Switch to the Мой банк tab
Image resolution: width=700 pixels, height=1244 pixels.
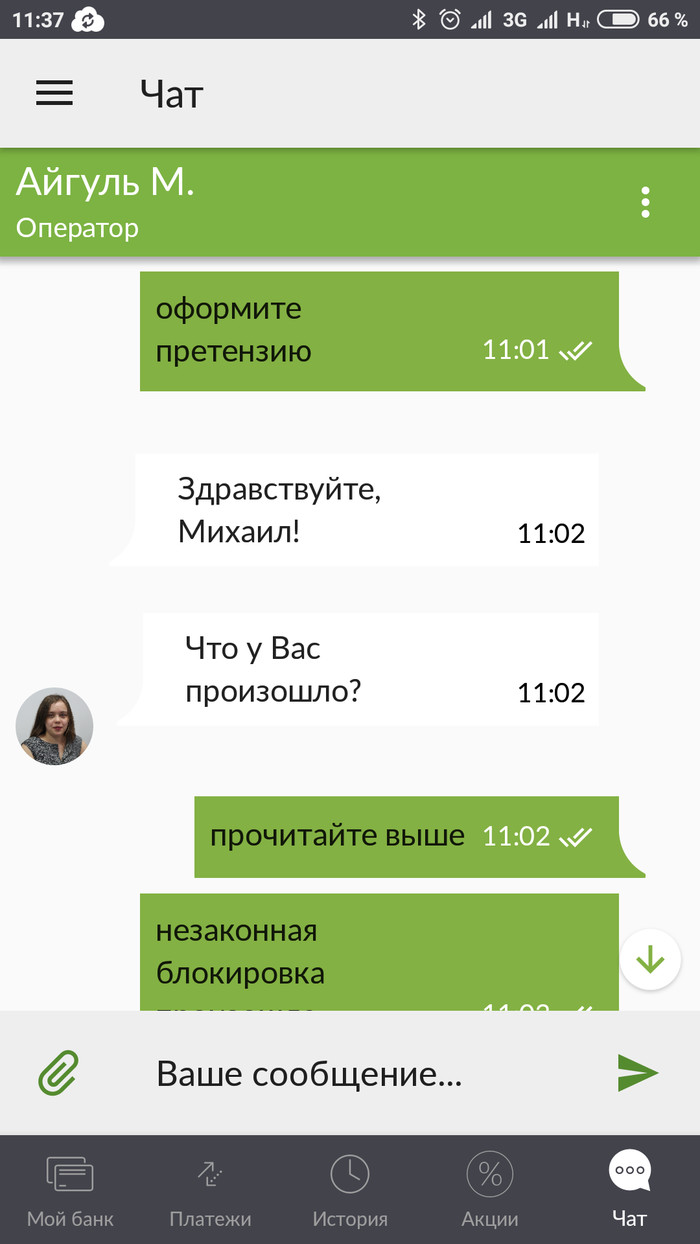pyautogui.click(x=70, y=1190)
